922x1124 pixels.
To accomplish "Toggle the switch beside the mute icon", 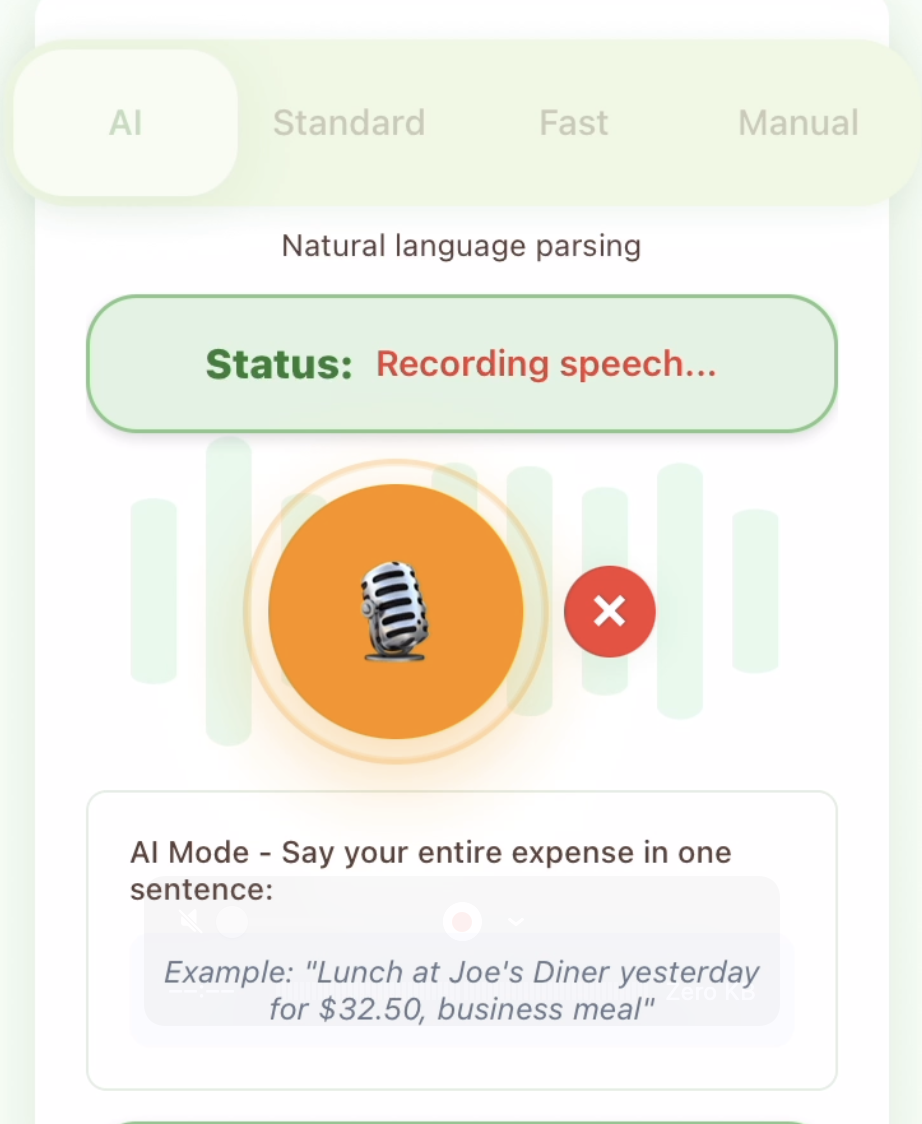I will (232, 920).
